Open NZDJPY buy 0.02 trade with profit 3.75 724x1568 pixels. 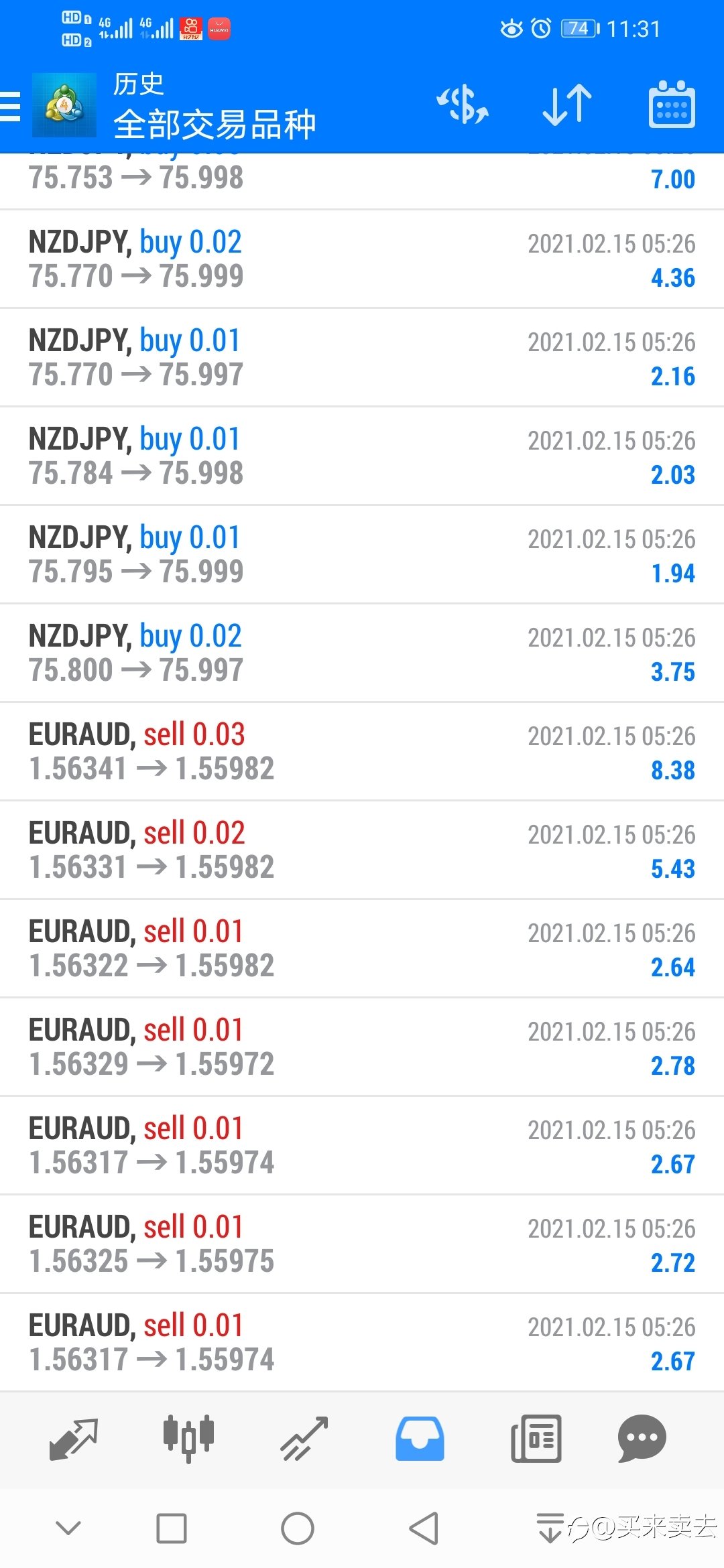362,653
